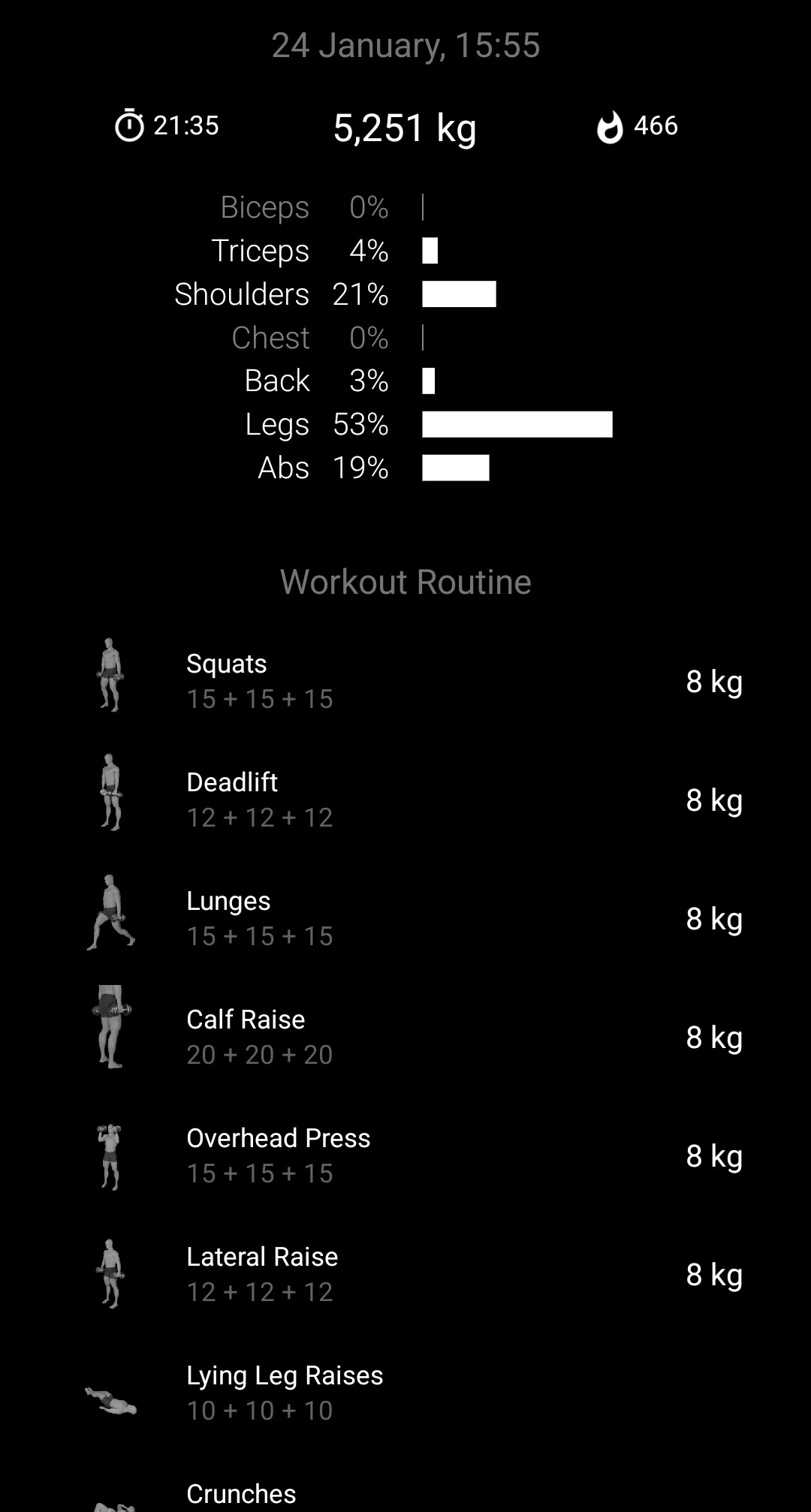Open the Calf Raise row
This screenshot has height=1512, width=811.
405,1036
